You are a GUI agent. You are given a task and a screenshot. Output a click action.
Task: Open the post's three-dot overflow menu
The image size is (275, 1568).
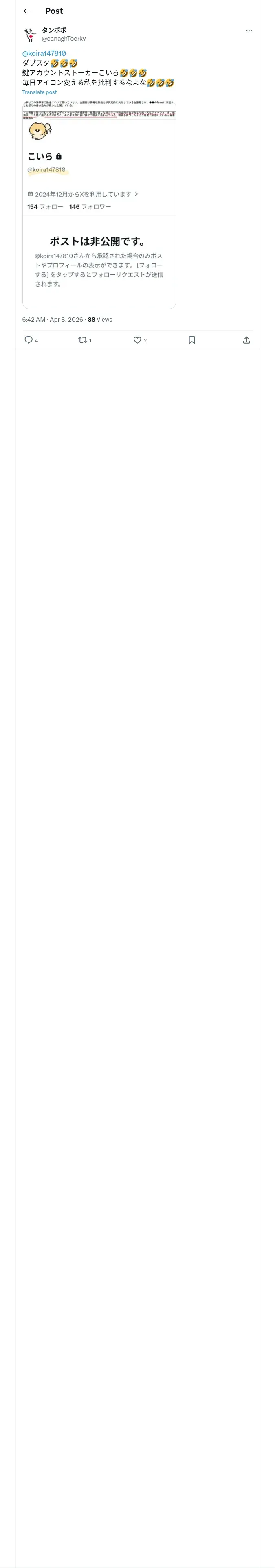click(x=249, y=31)
